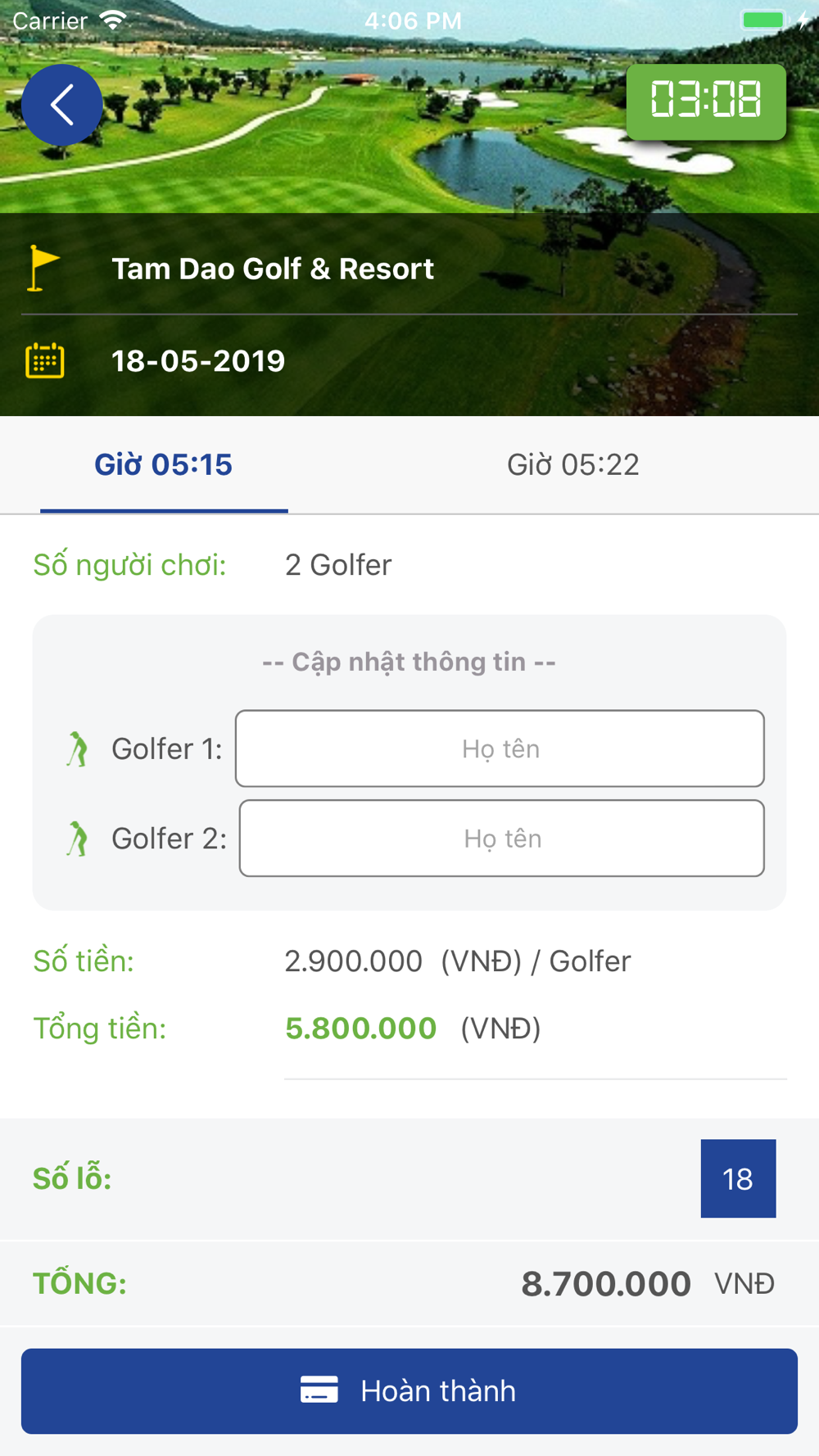Switch to the Giờ 05:22 tab
The width and height of the screenshot is (819, 1456).
(x=572, y=464)
